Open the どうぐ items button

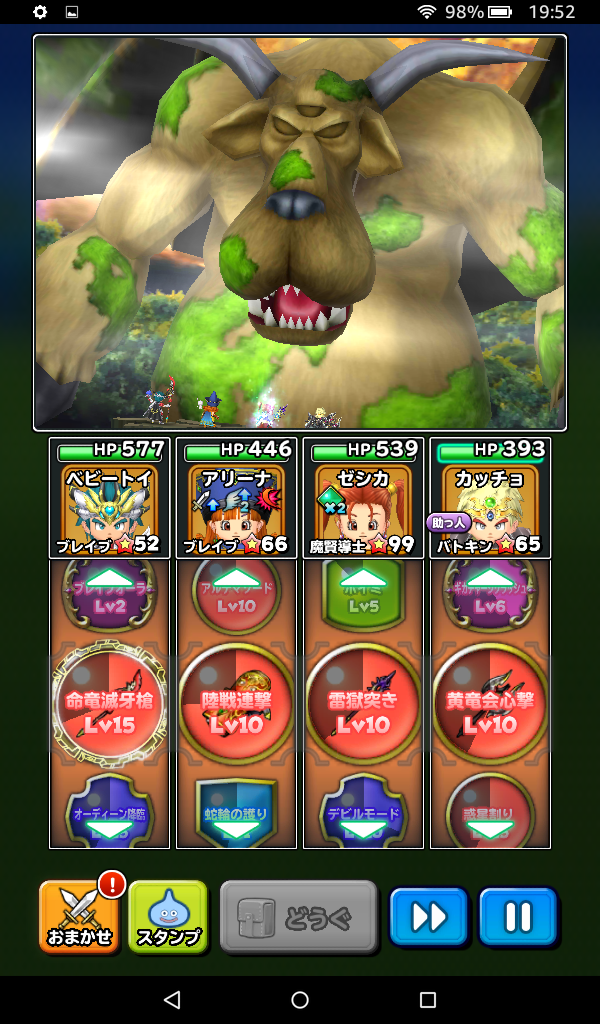298,917
